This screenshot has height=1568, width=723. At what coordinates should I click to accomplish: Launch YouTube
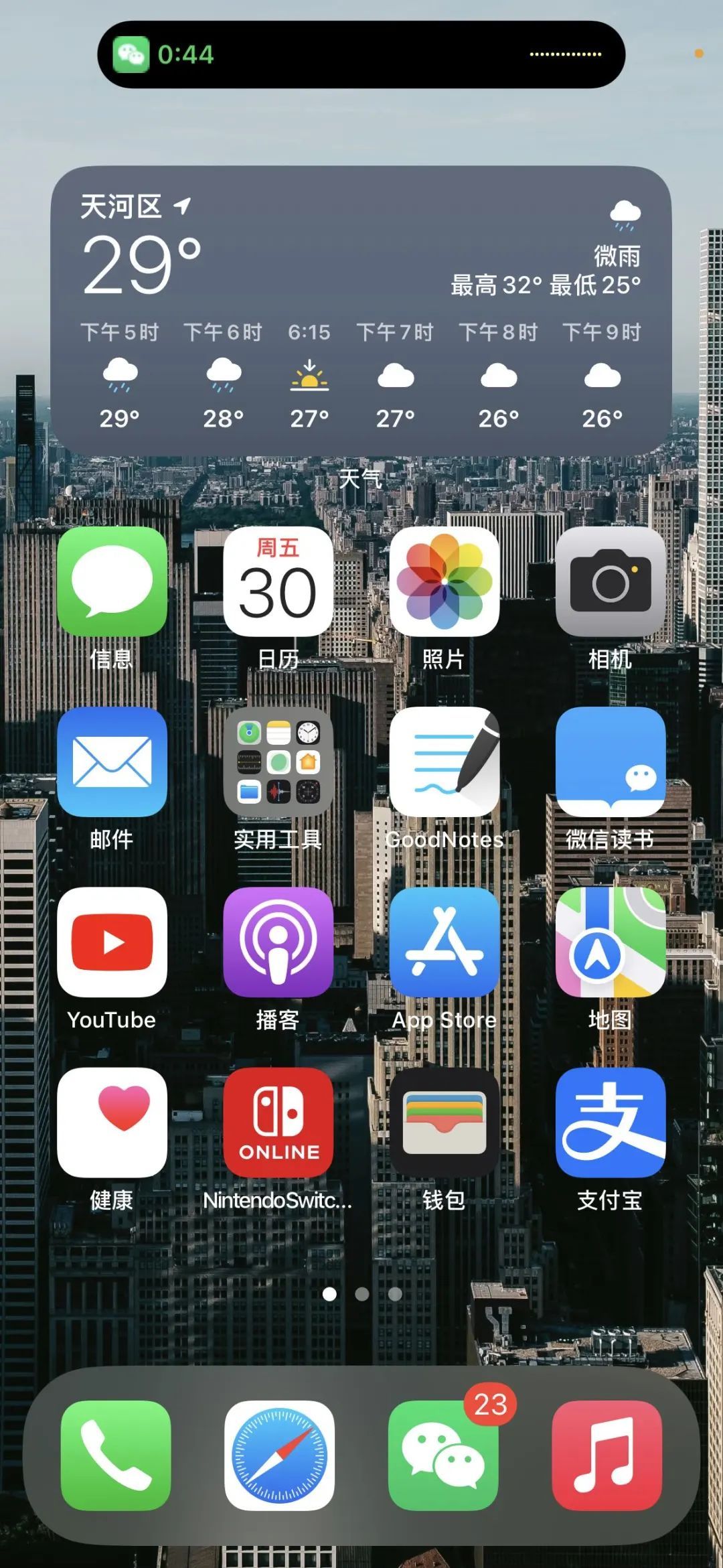[x=112, y=942]
